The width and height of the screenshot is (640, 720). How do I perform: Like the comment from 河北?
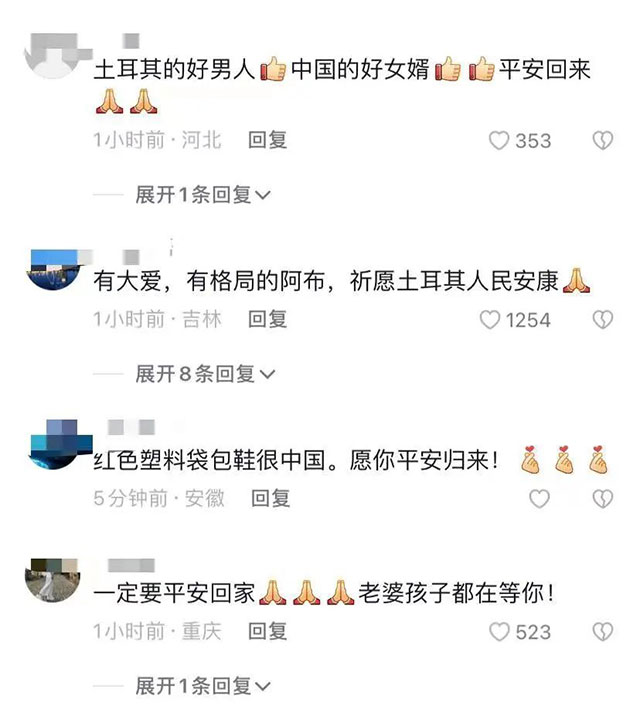[x=499, y=141]
